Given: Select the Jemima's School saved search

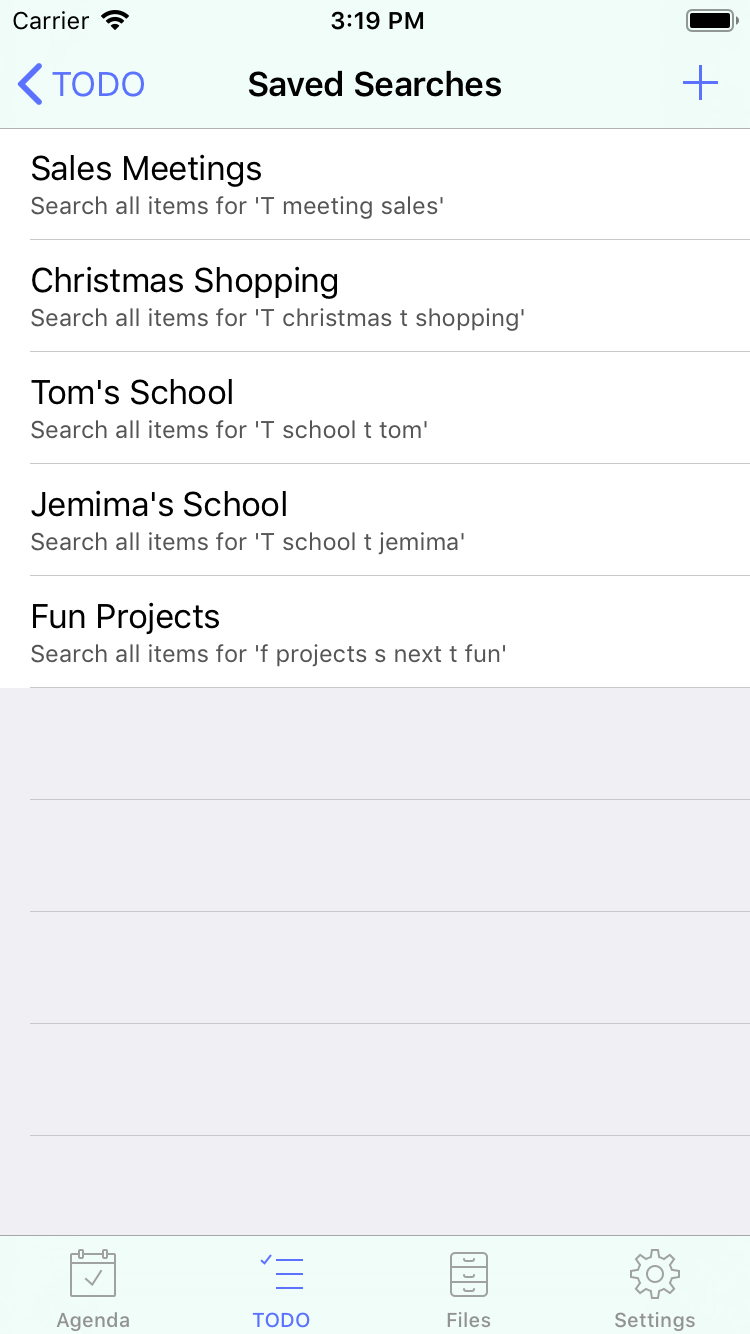Looking at the screenshot, I should (375, 520).
